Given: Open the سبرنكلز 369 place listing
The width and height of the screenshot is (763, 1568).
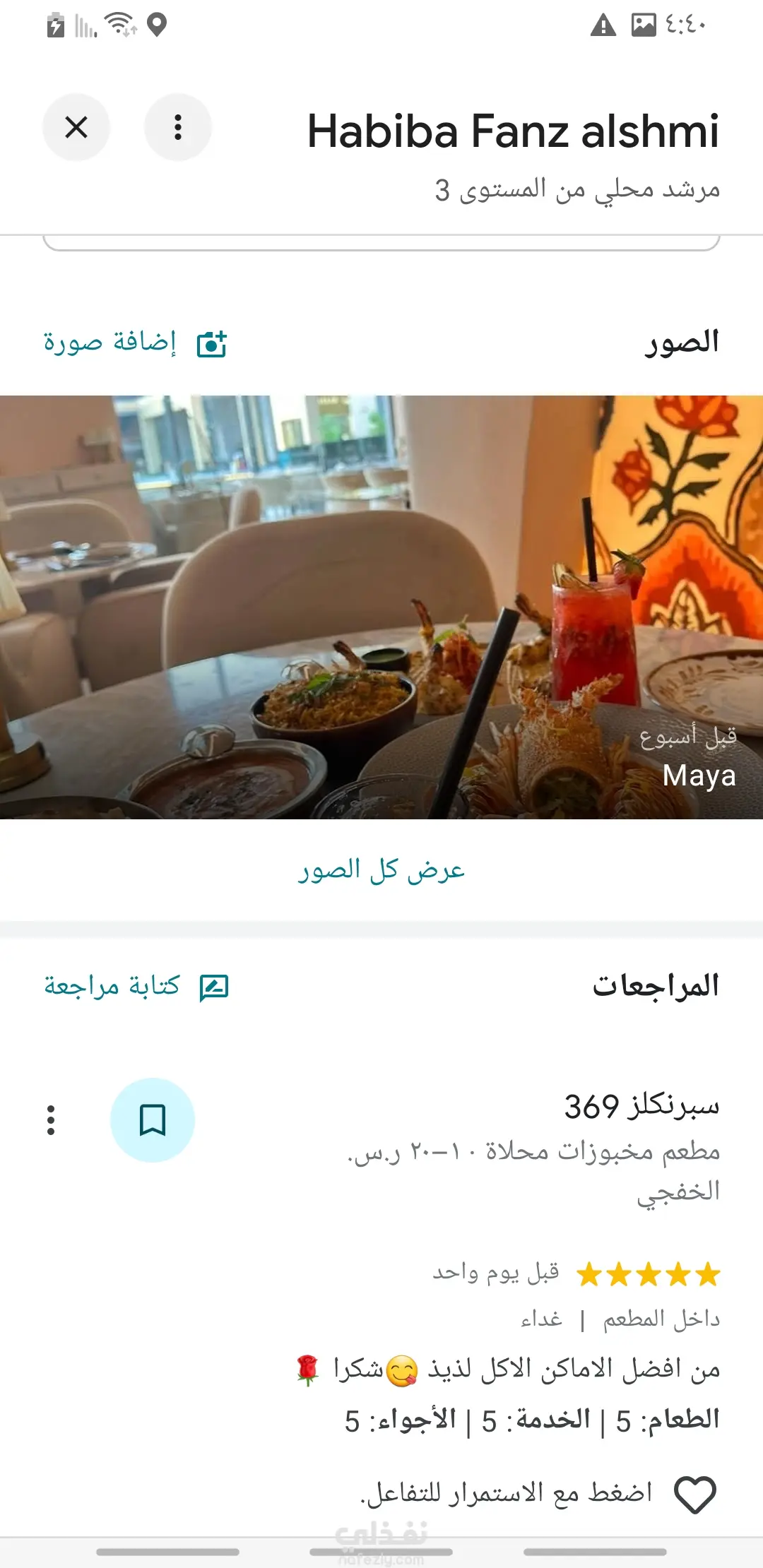Looking at the screenshot, I should tap(641, 1106).
